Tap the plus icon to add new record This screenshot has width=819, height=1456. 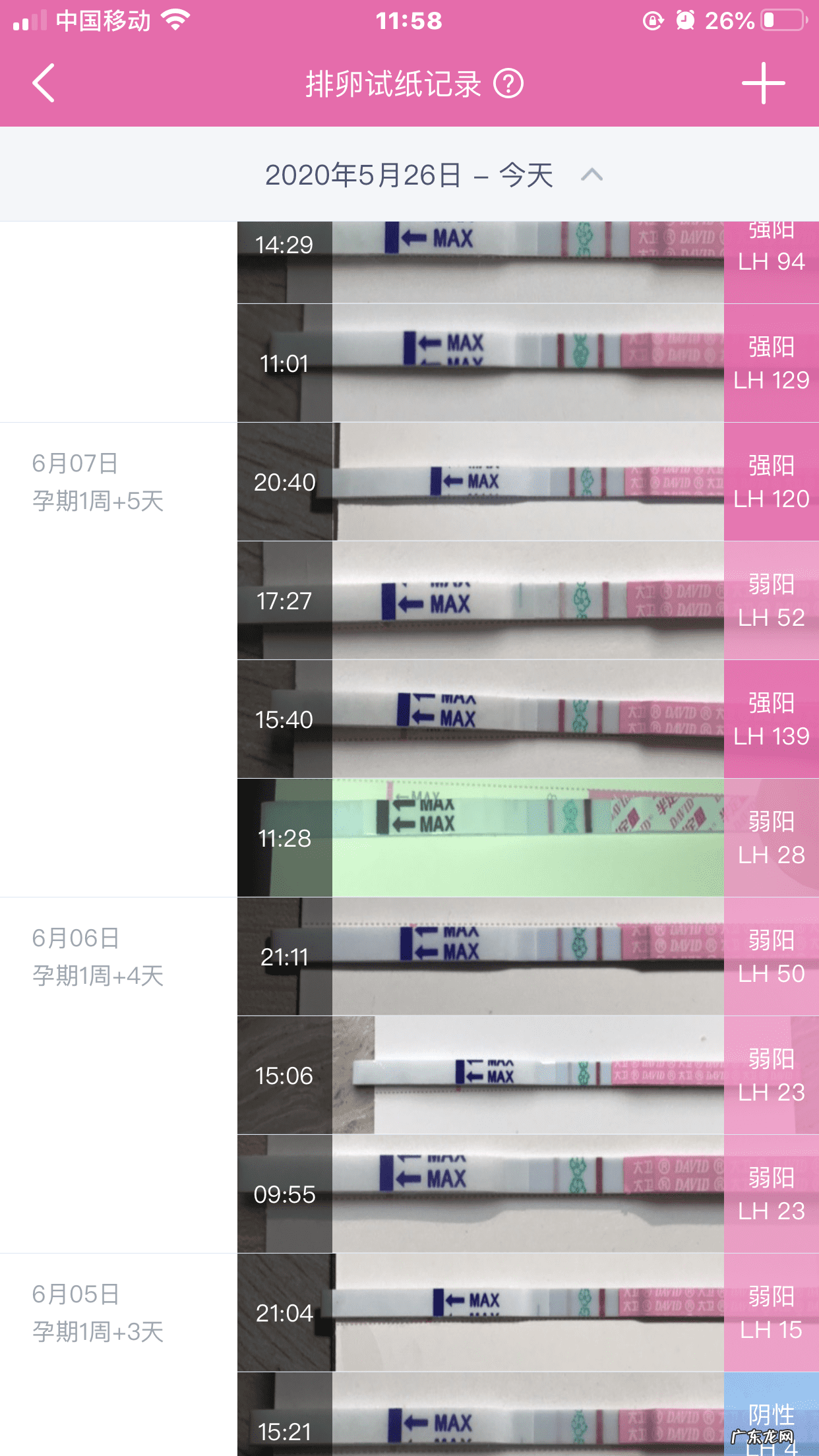764,84
